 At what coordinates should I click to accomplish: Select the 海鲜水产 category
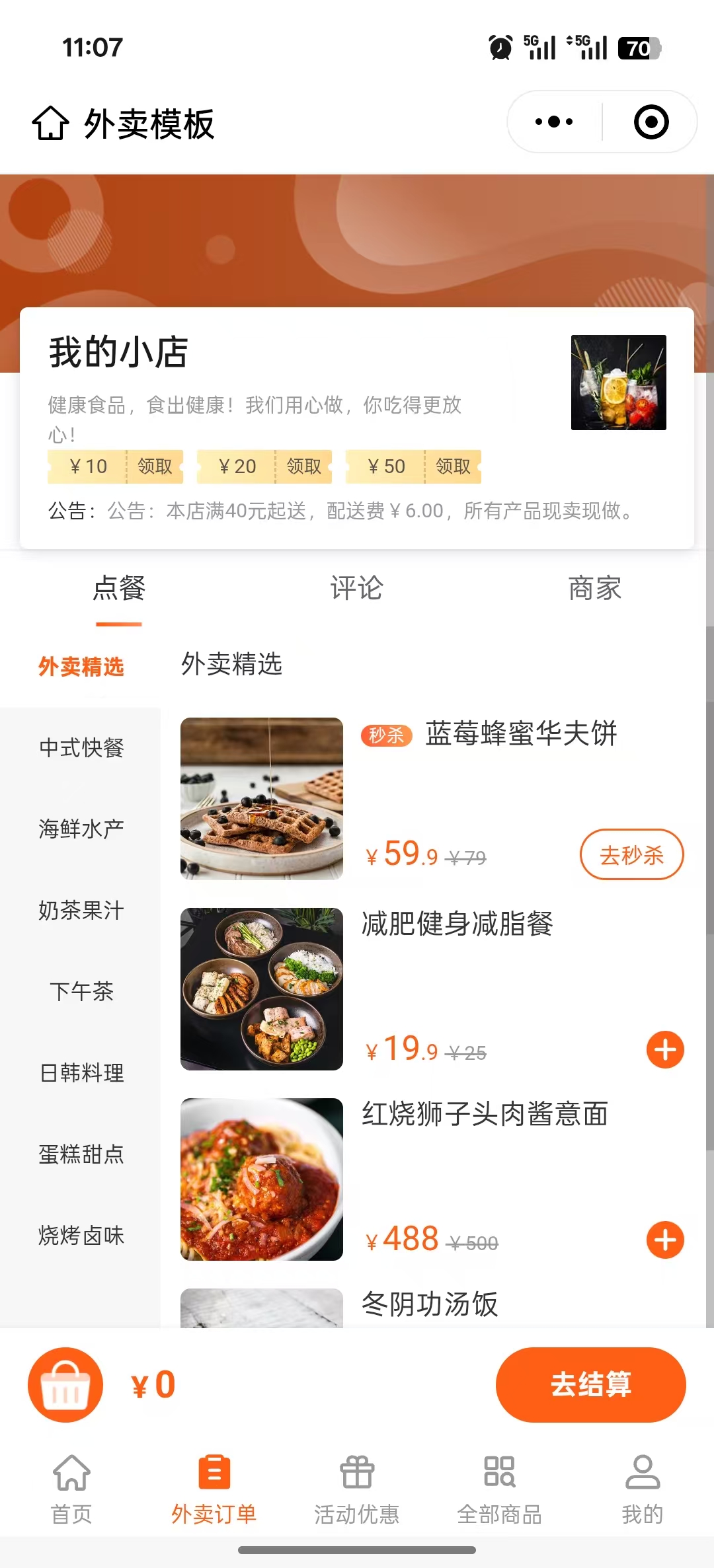81,829
